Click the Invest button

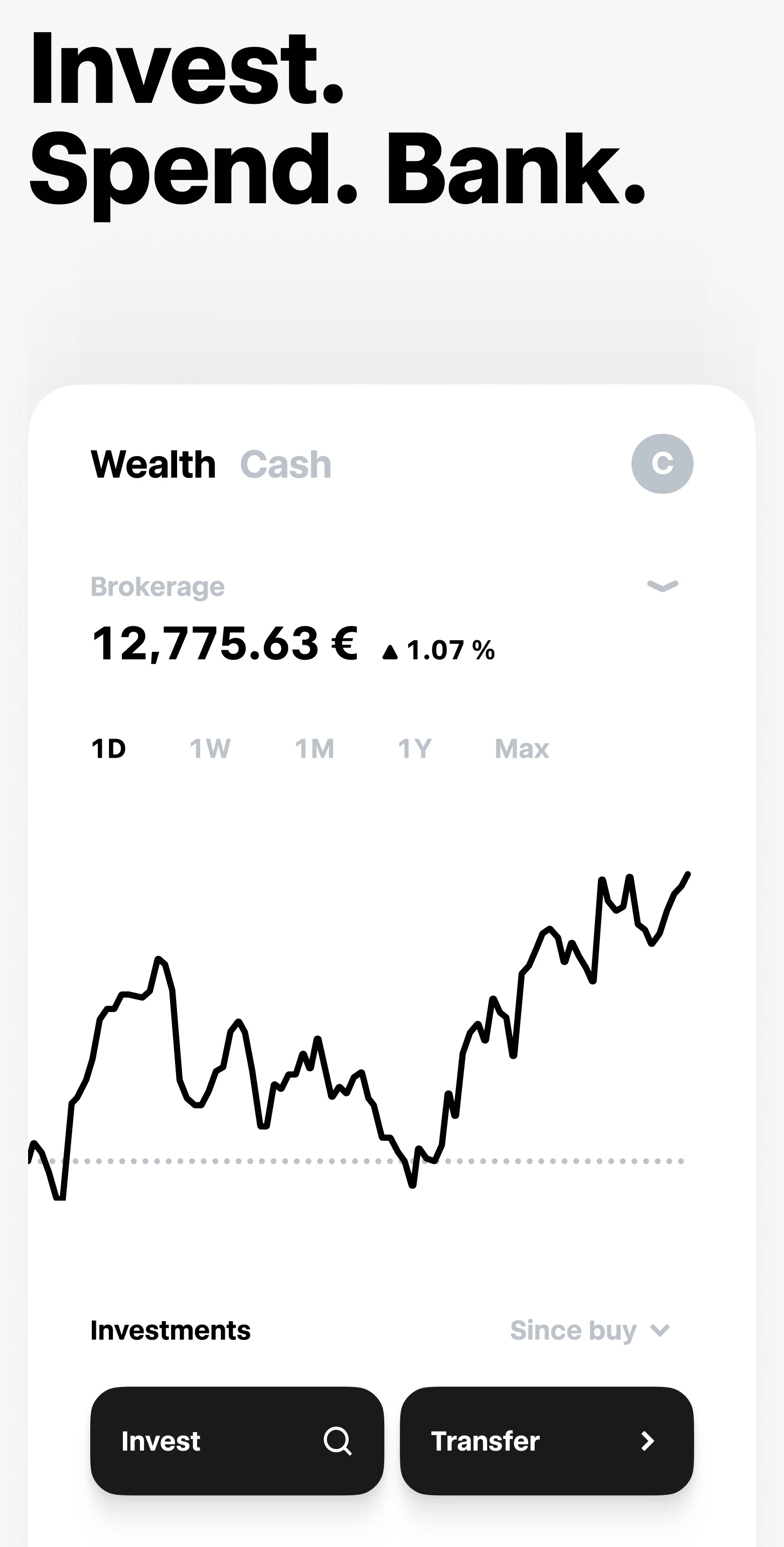pyautogui.click(x=237, y=1441)
